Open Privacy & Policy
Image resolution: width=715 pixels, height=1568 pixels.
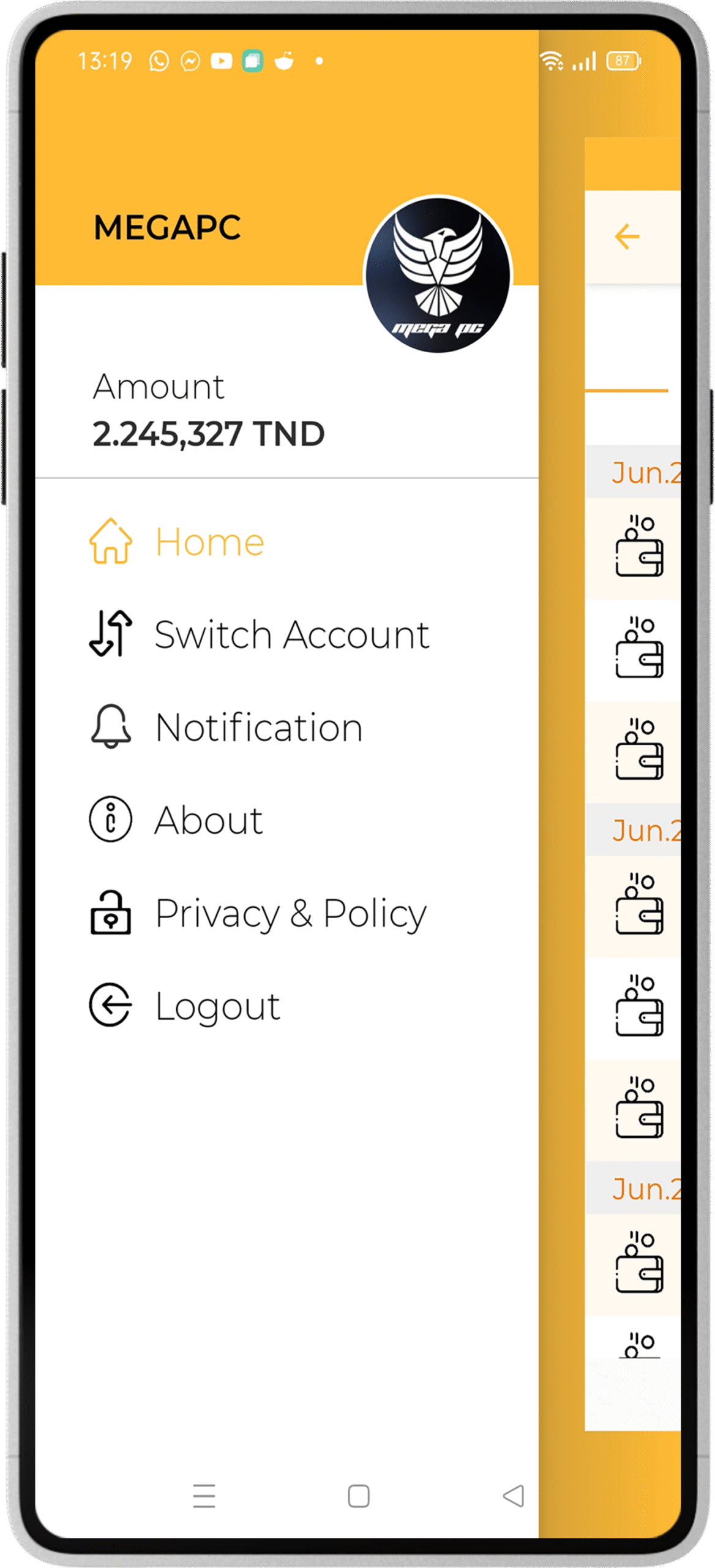(x=258, y=913)
